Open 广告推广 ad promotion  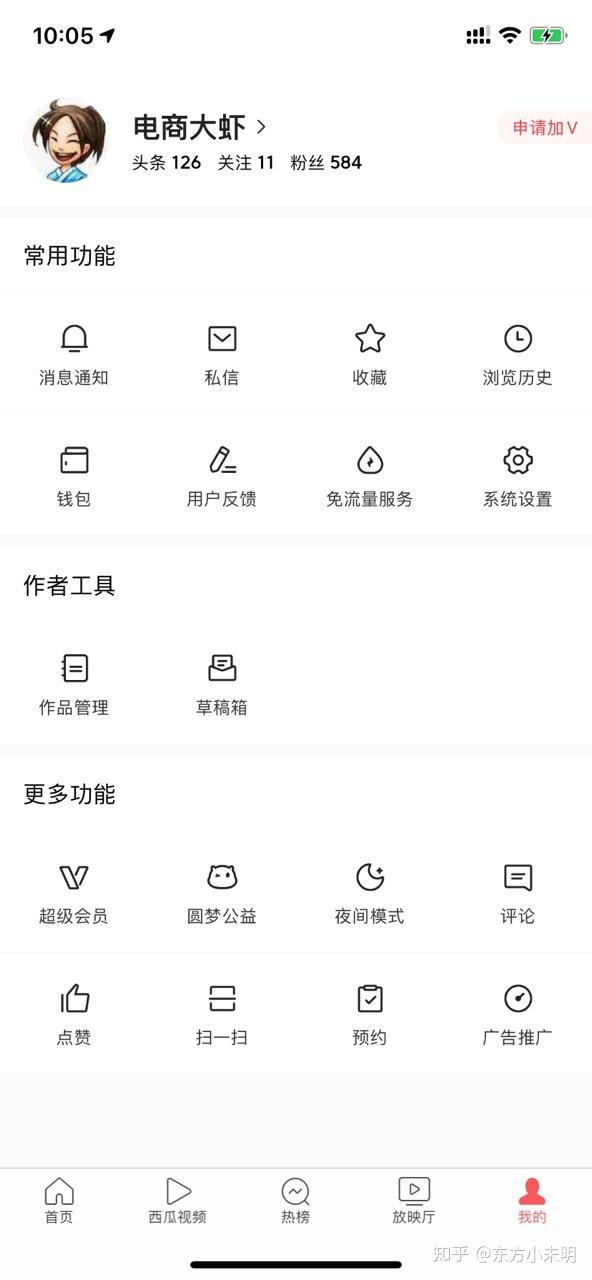click(518, 1016)
